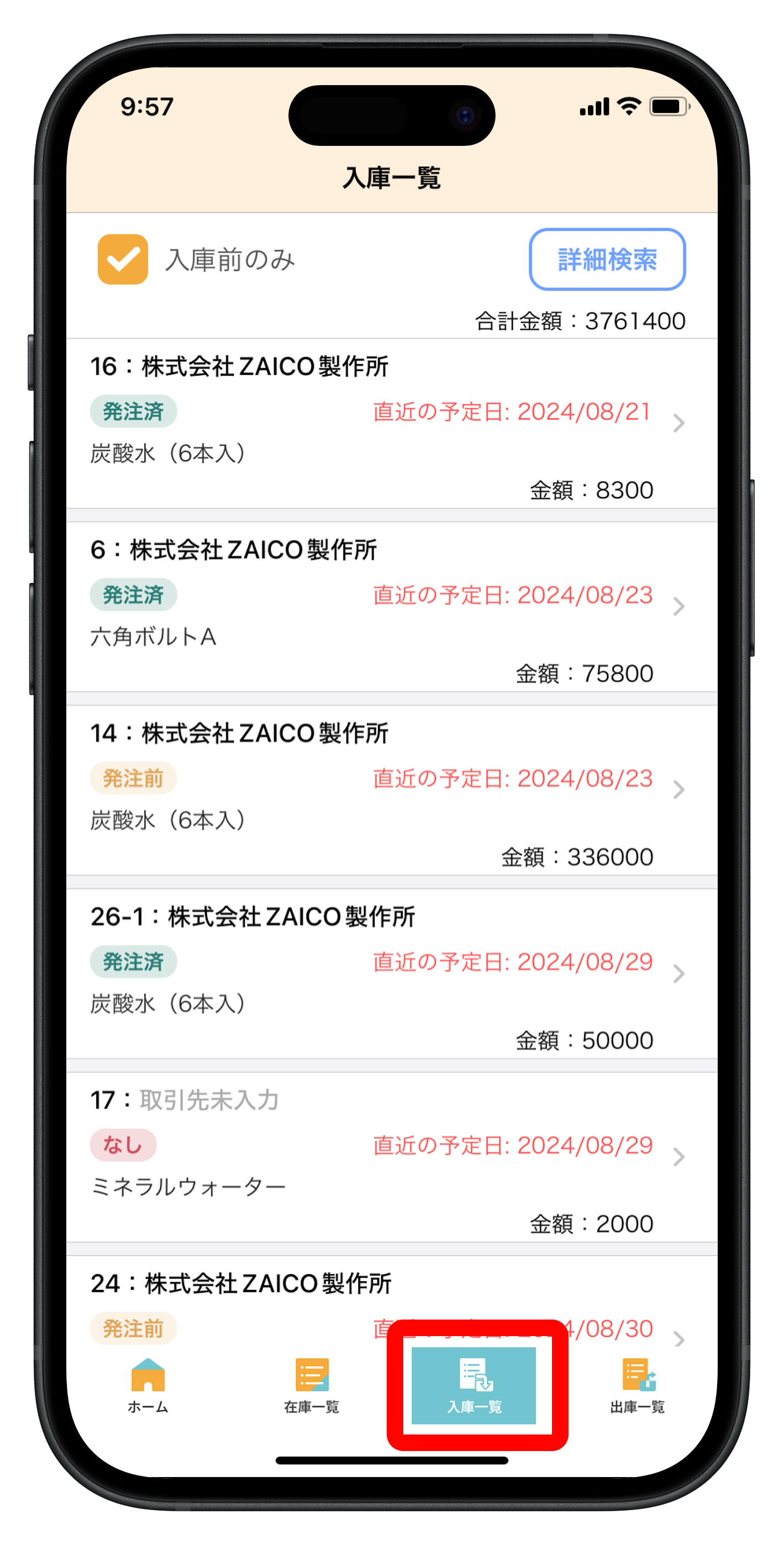Open order 26-1 with amount 50000
The image size is (784, 1545).
tap(391, 974)
